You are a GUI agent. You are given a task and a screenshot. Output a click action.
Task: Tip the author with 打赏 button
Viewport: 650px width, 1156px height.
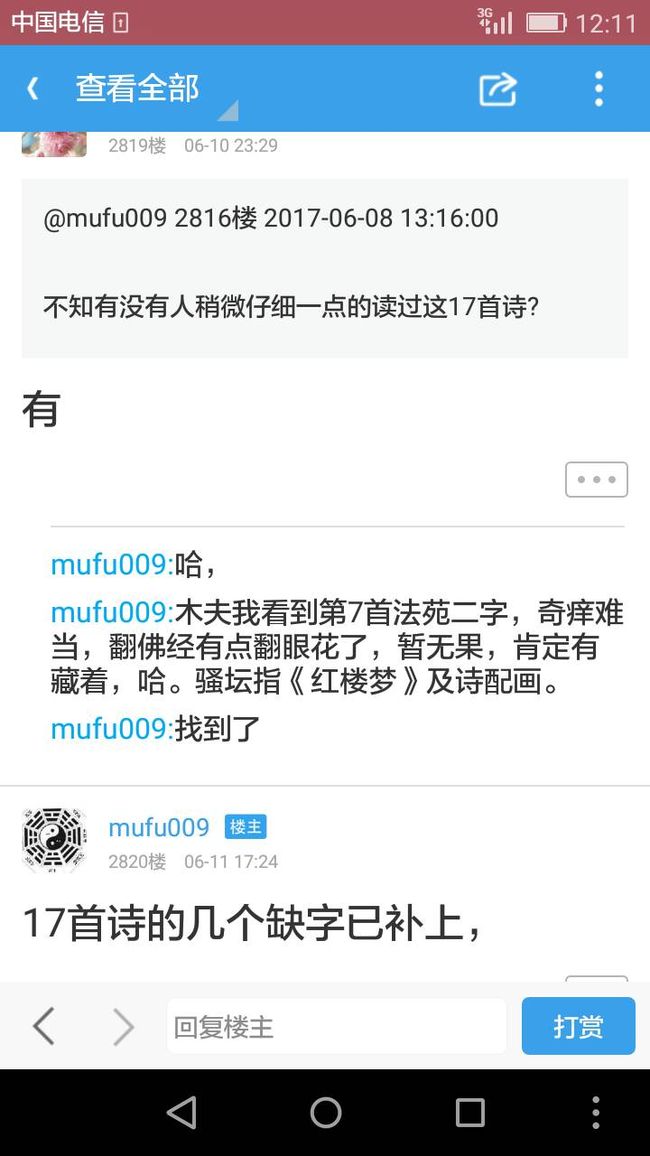(x=579, y=1026)
